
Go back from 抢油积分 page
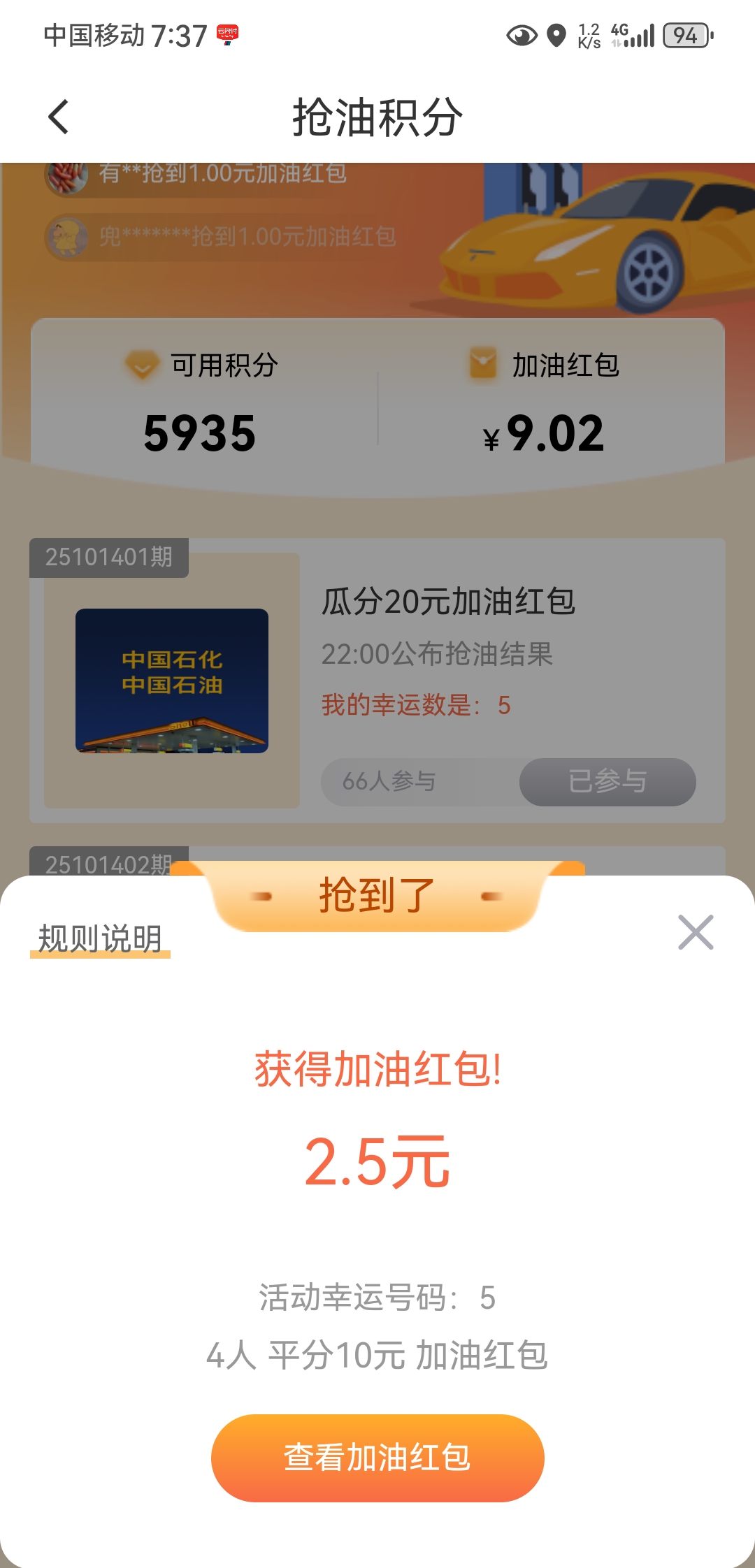click(x=59, y=117)
